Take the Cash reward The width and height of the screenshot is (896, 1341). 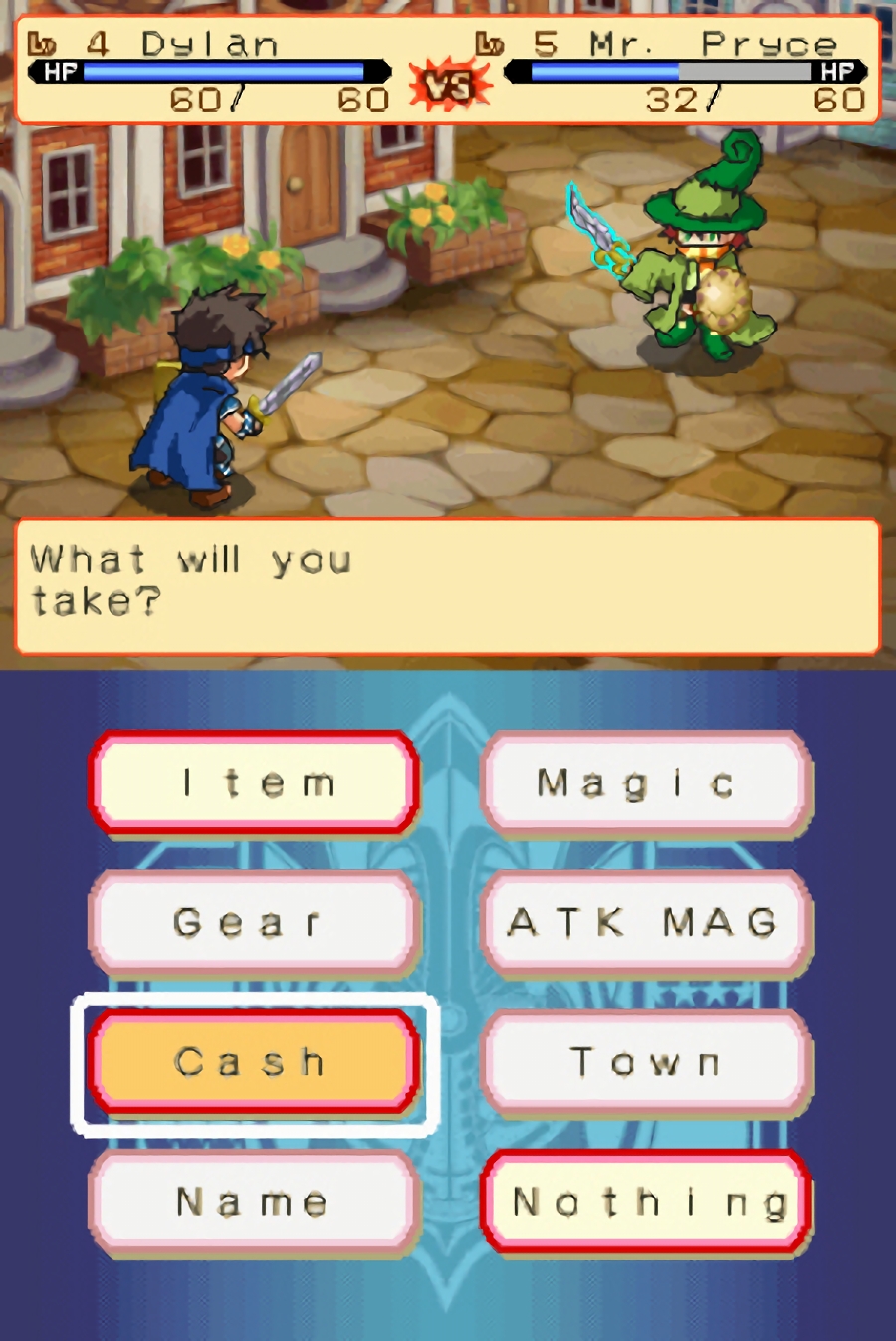pos(253,1062)
